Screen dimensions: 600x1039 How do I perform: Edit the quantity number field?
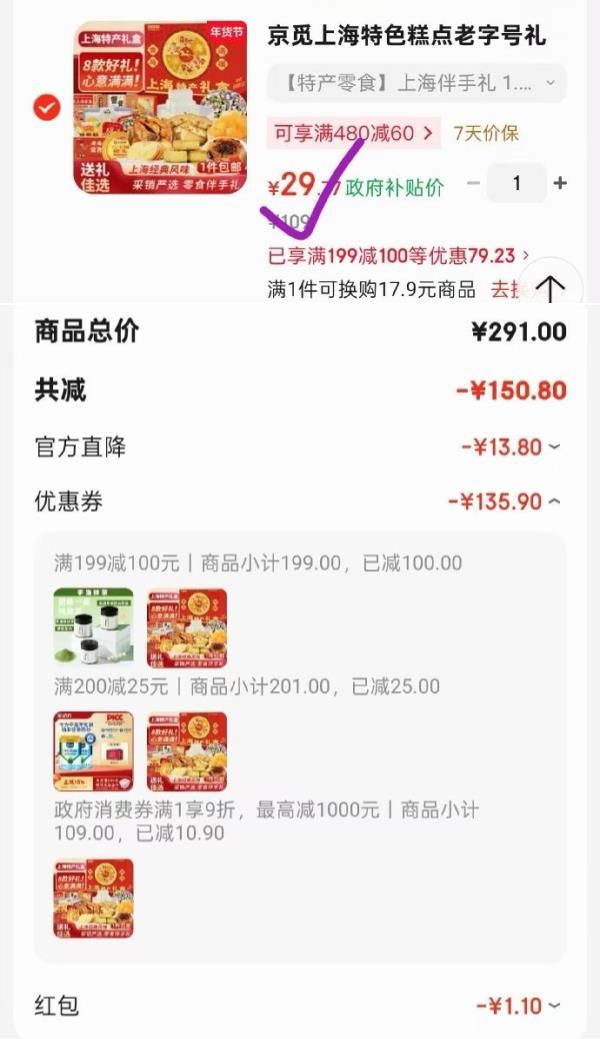(x=517, y=183)
